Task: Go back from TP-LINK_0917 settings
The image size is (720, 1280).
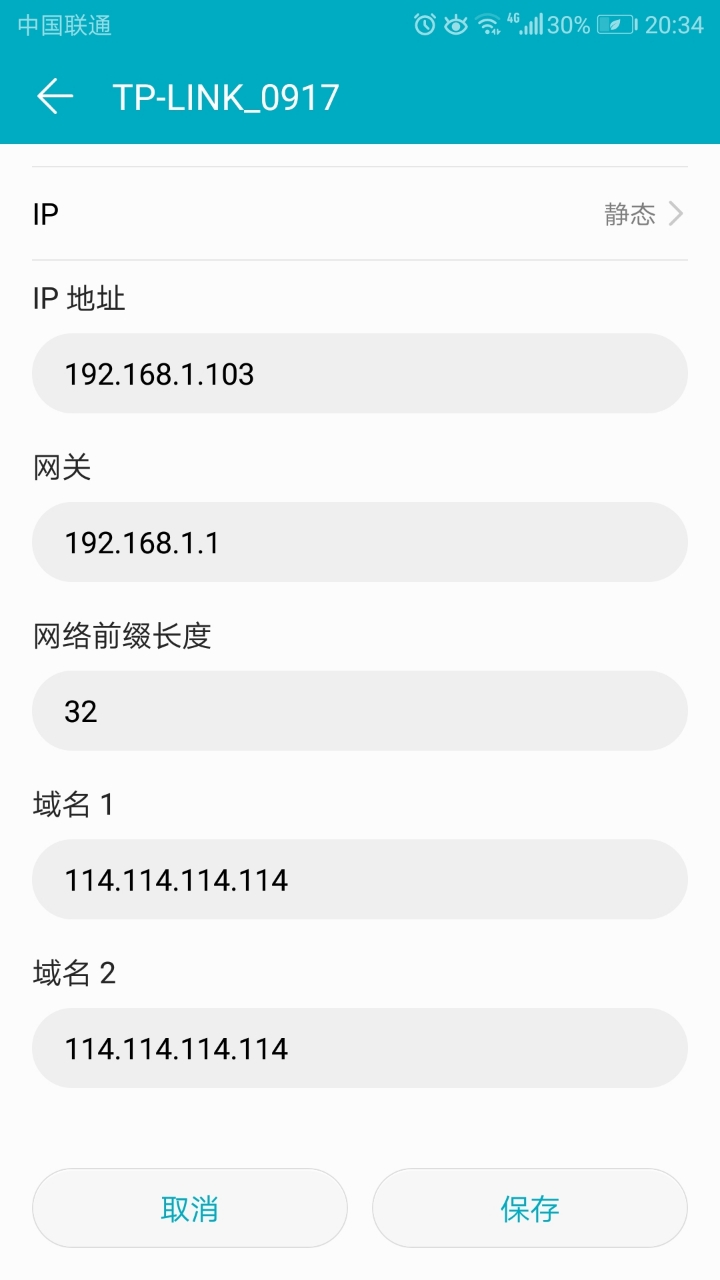Action: tap(55, 97)
